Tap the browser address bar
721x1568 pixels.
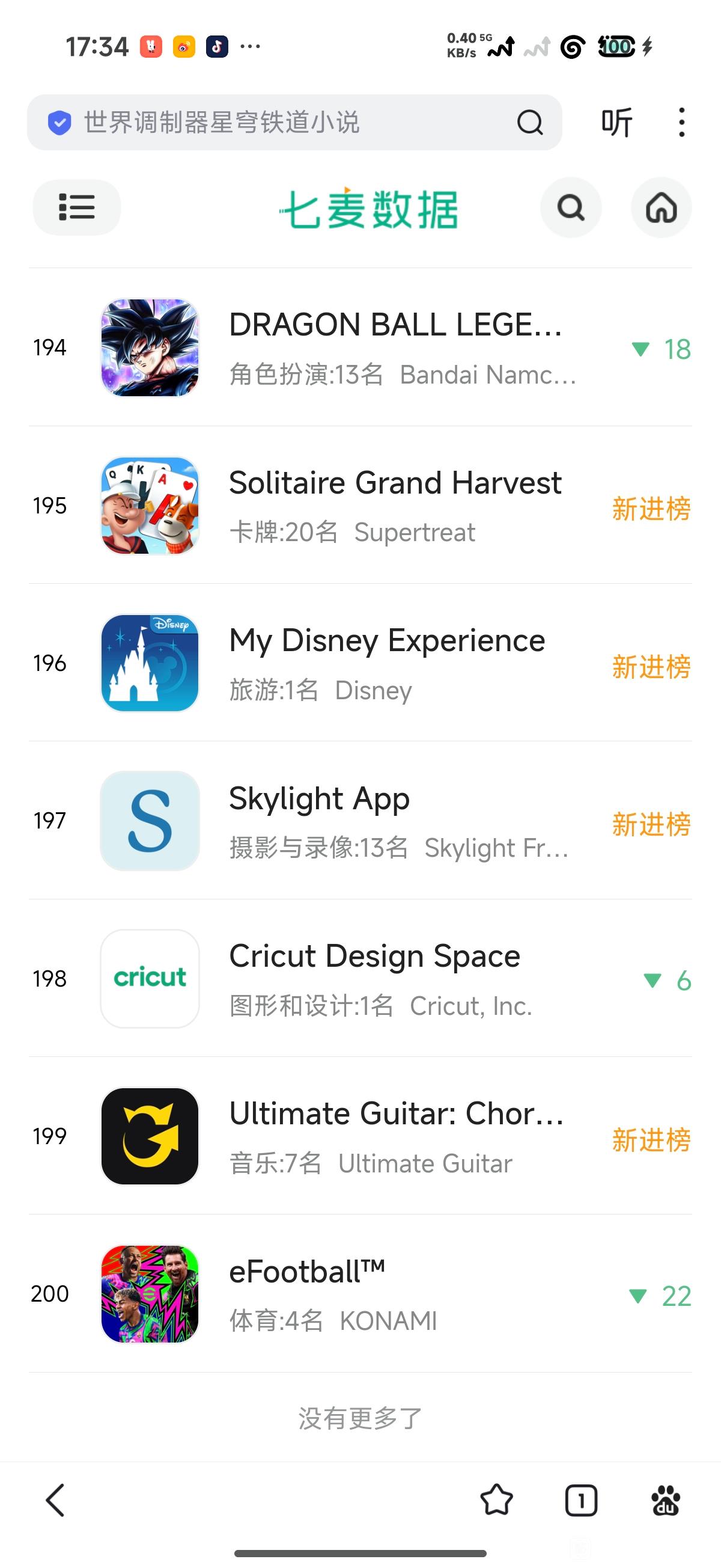click(280, 122)
